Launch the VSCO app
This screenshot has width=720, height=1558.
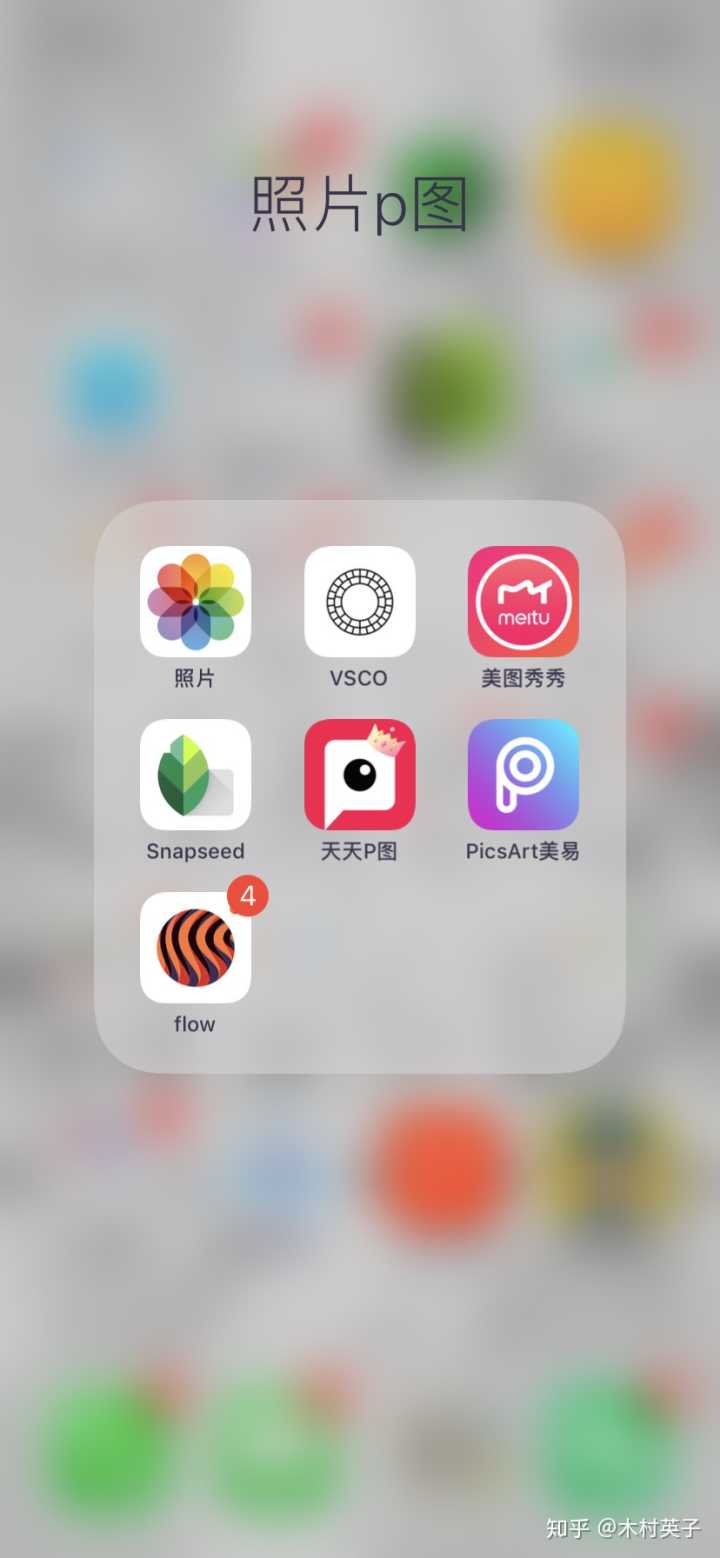(x=359, y=601)
